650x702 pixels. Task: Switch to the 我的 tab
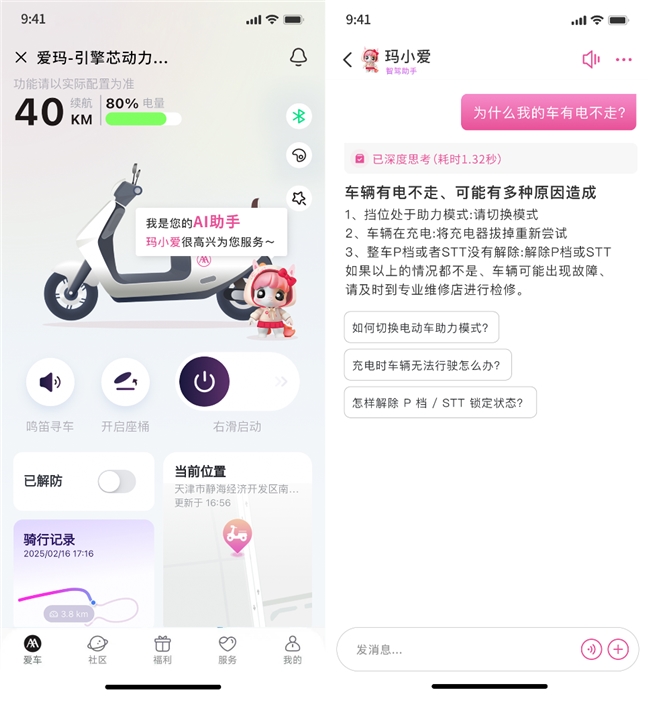(x=292, y=650)
